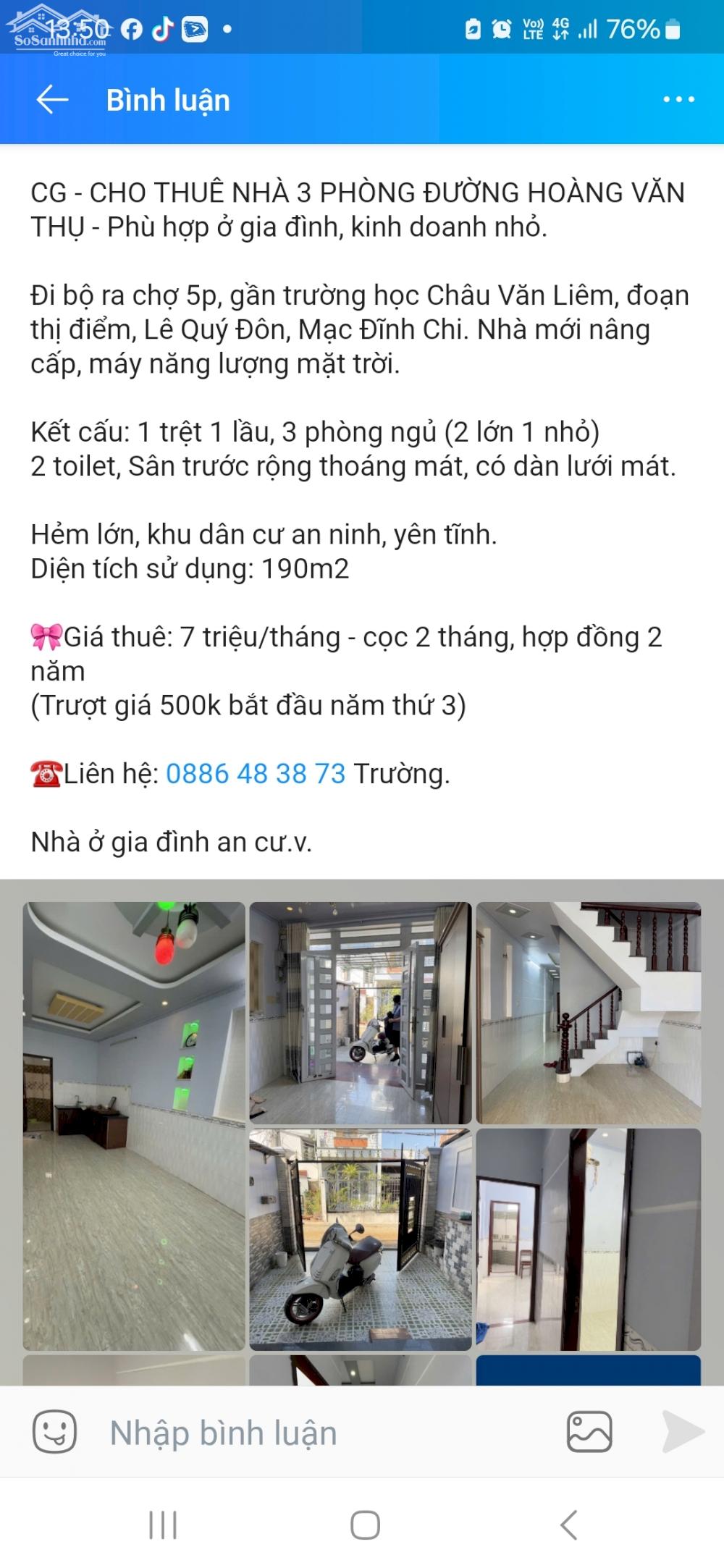The height and width of the screenshot is (1568, 724).
Task: Go to the home screen
Action: click(x=365, y=1525)
